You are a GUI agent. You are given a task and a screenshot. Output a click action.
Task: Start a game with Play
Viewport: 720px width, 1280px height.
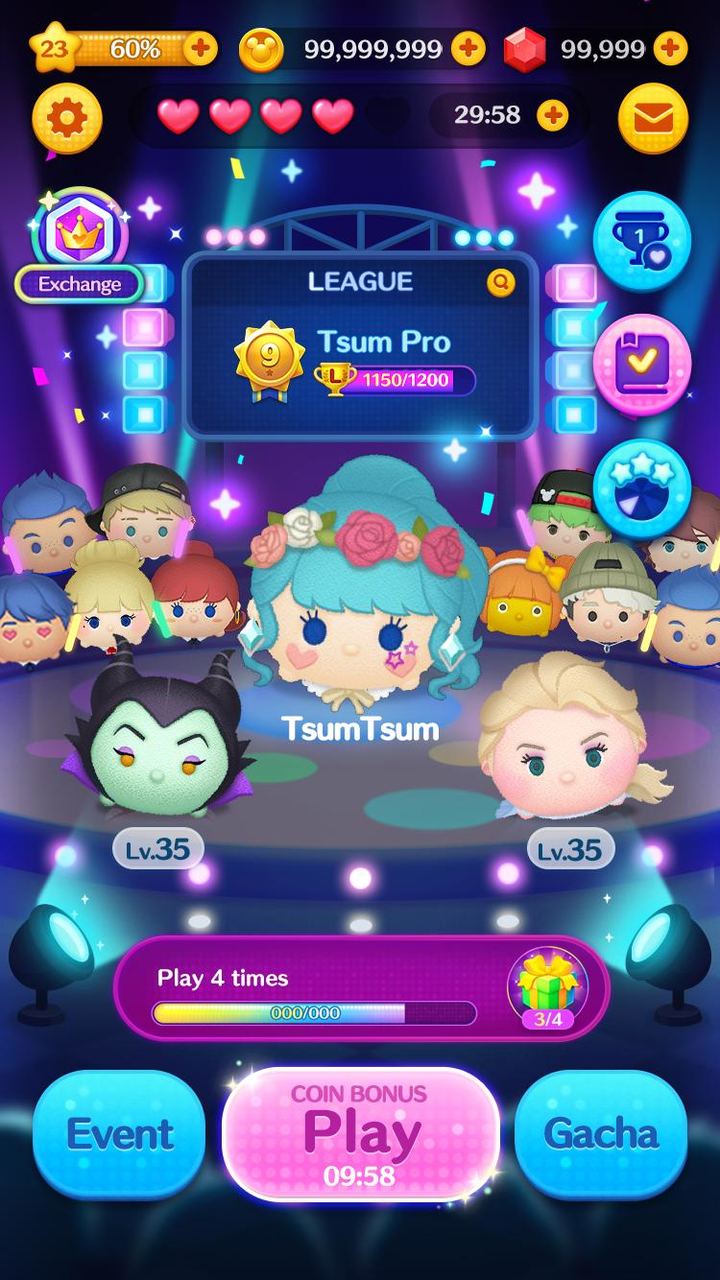pyautogui.click(x=360, y=1133)
